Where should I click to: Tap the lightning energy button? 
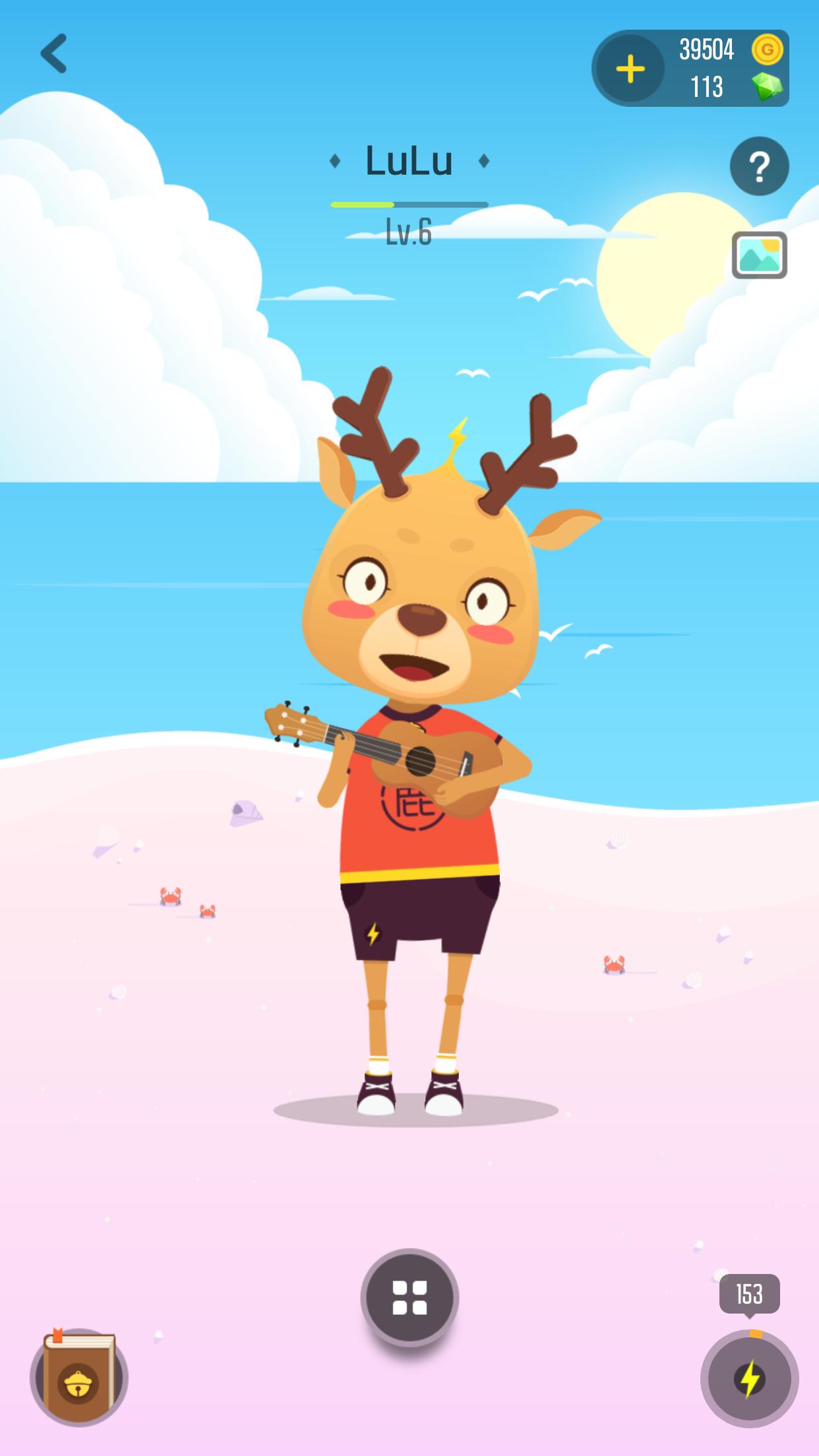point(749,1378)
